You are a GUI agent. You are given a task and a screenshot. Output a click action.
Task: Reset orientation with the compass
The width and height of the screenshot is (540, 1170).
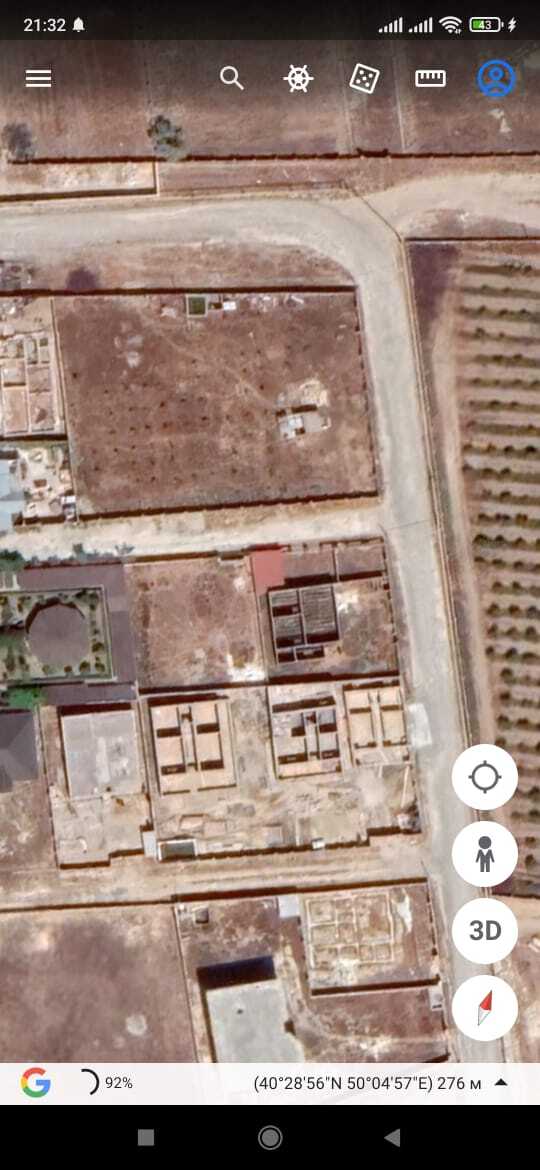(x=485, y=1007)
